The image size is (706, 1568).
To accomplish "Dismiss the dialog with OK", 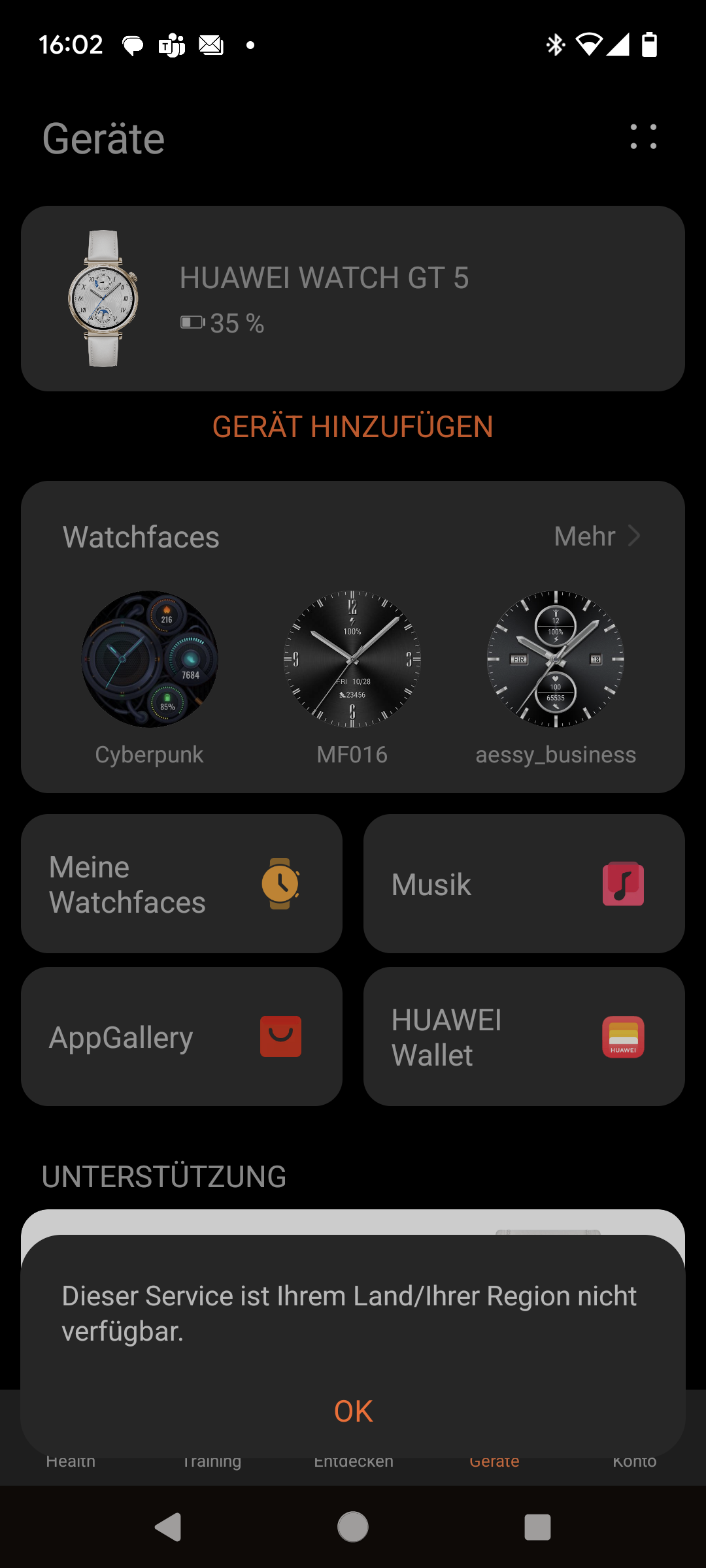I will coord(353,1411).
